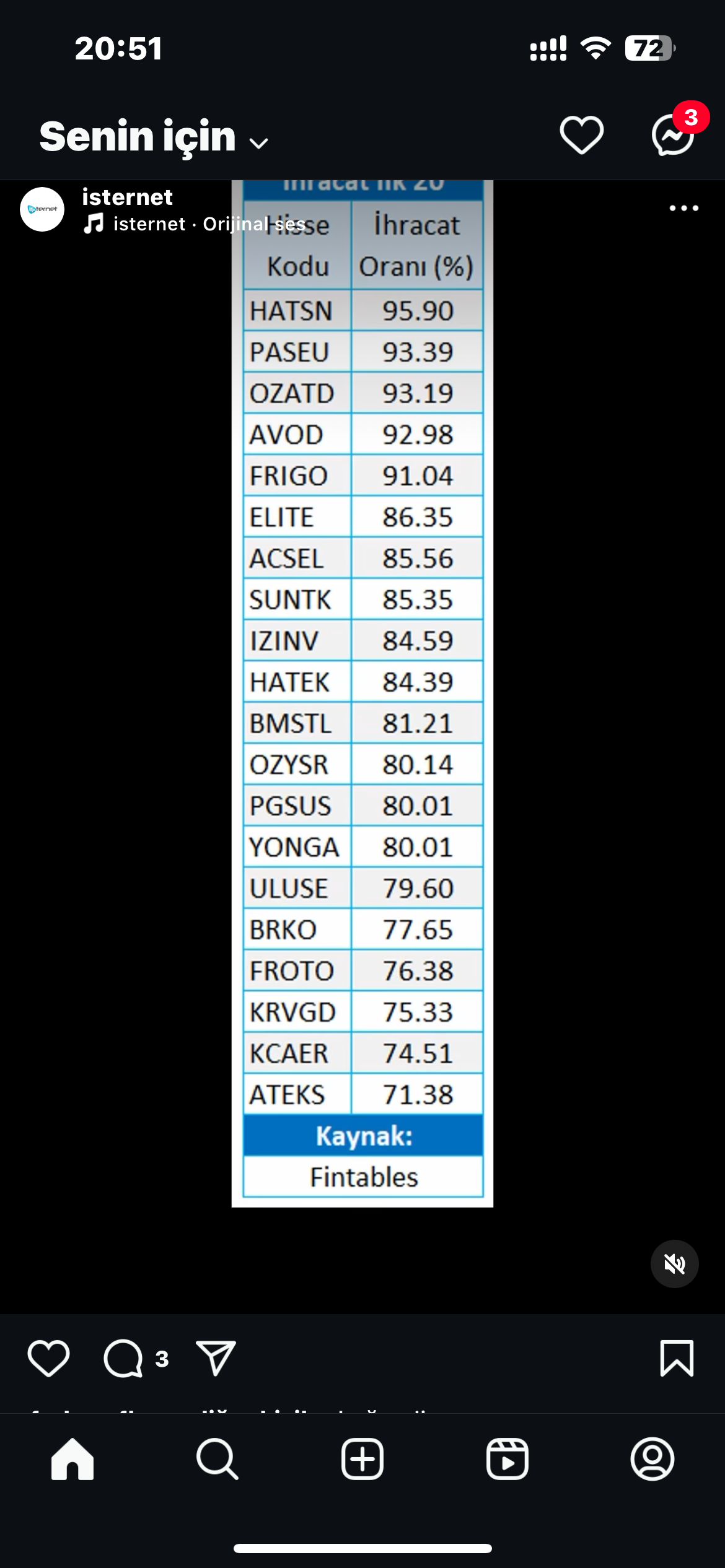Open the post's three-dot options menu
The image size is (725, 1568).
tap(683, 209)
